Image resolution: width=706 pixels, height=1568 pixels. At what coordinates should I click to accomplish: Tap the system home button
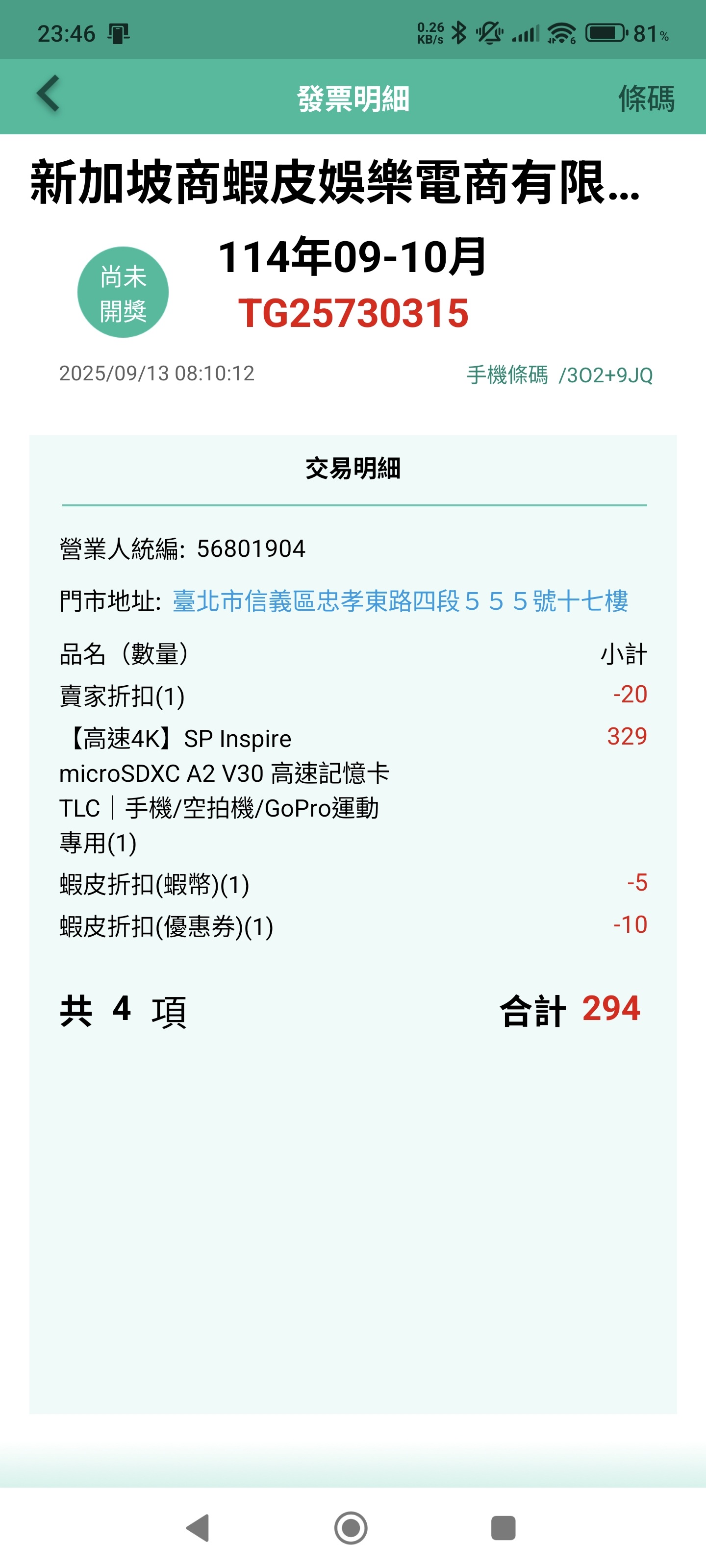(x=351, y=1527)
